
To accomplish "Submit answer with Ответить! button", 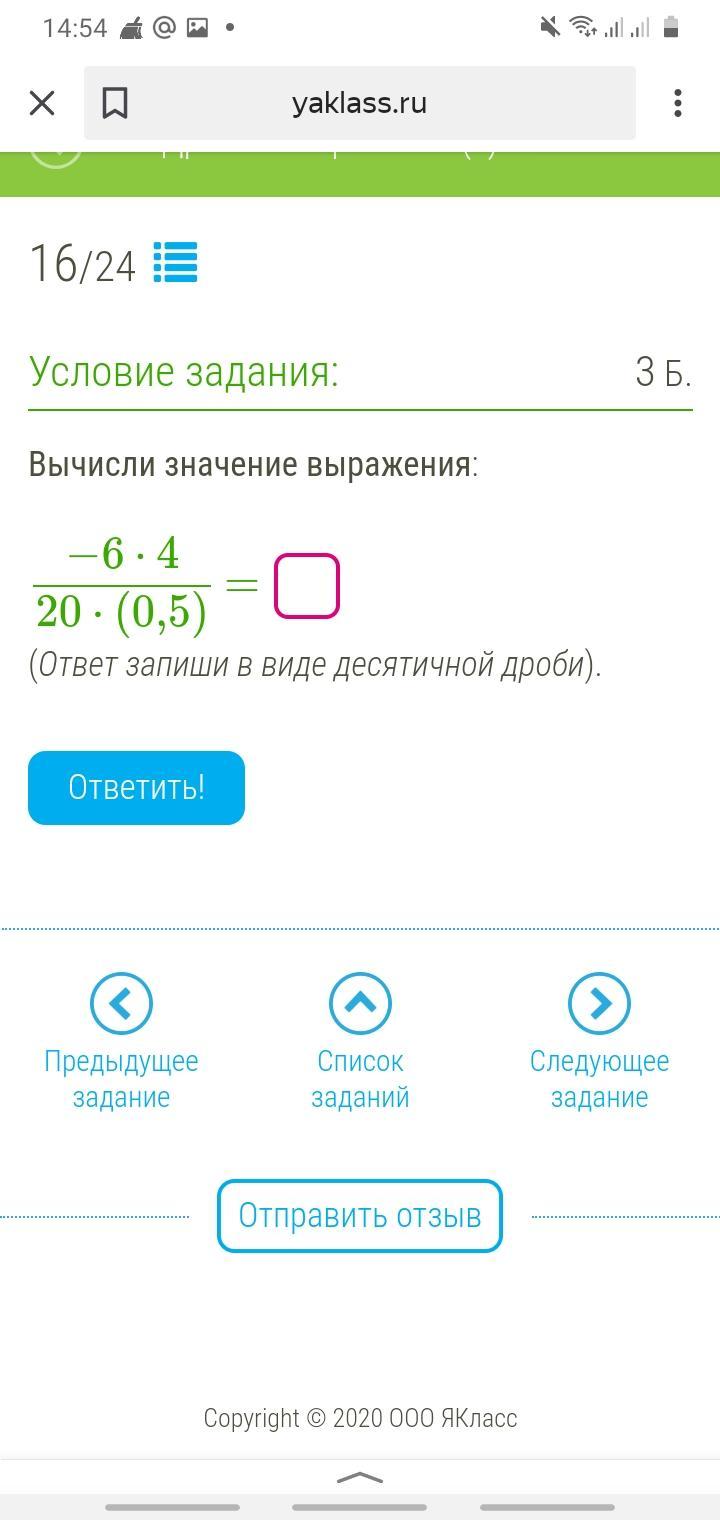I will coord(136,788).
